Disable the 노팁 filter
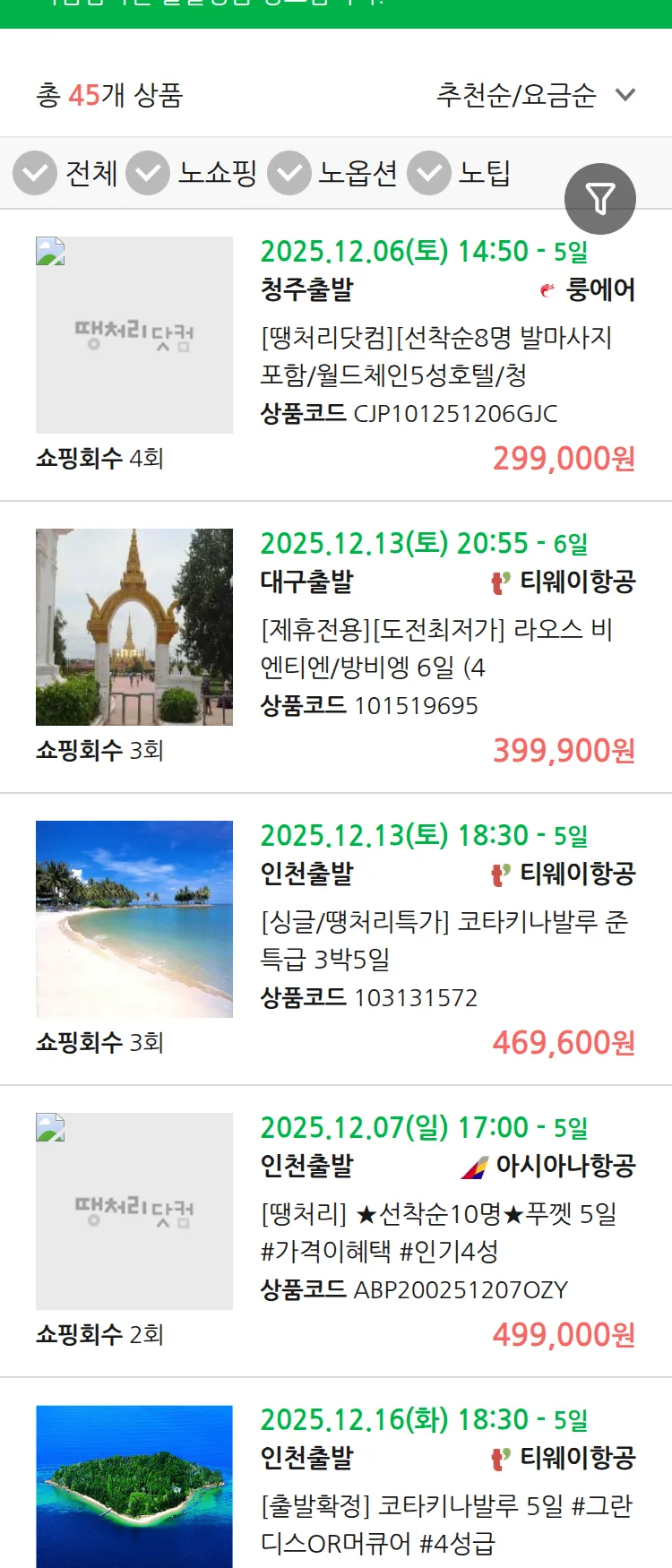672x1568 pixels. coord(429,173)
